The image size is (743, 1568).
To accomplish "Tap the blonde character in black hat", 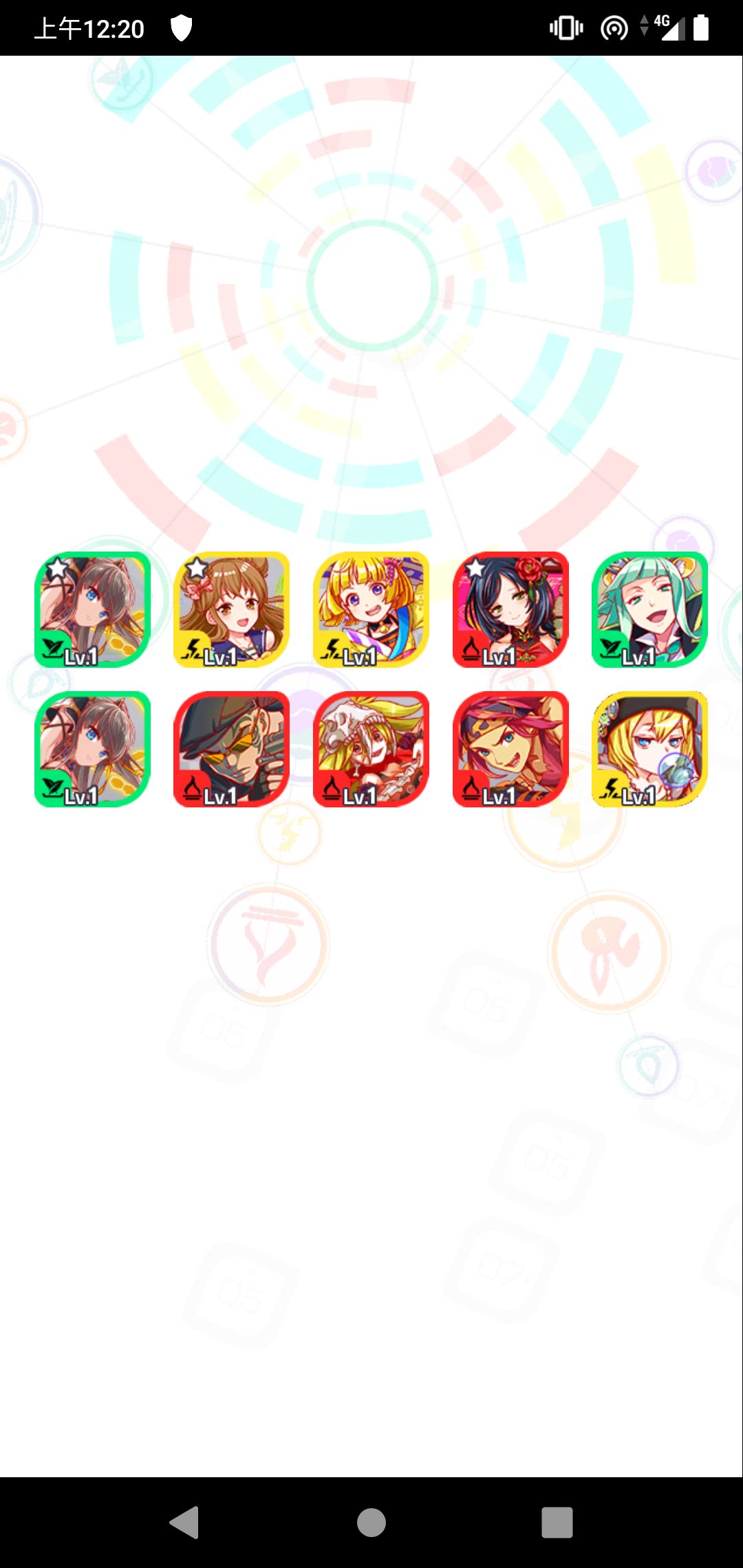I will (649, 749).
